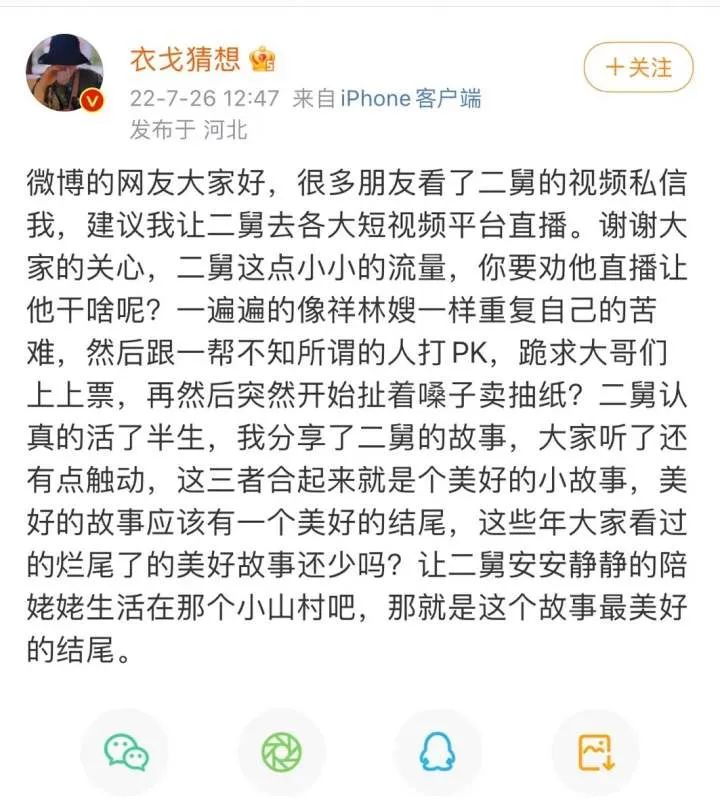Screen dimensions: 720x798
Task: Open the 衣戈猜想 username link
Action: point(185,59)
